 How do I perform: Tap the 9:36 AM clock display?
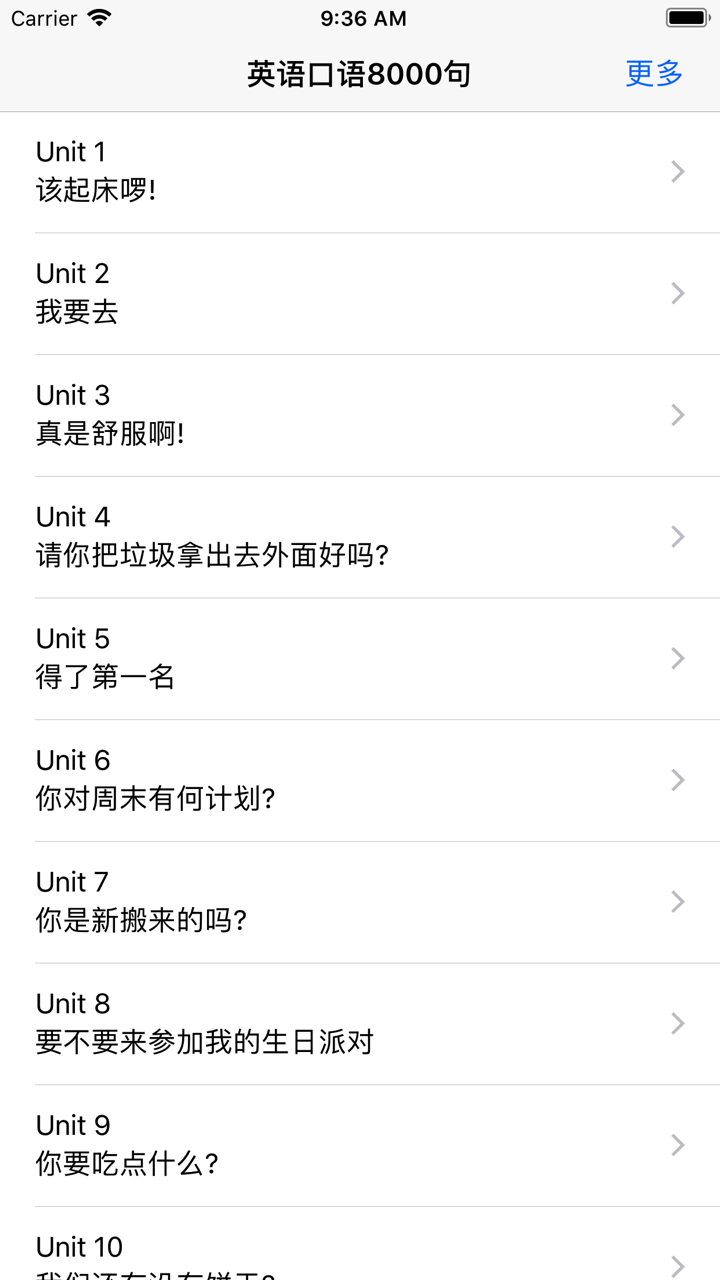click(360, 17)
